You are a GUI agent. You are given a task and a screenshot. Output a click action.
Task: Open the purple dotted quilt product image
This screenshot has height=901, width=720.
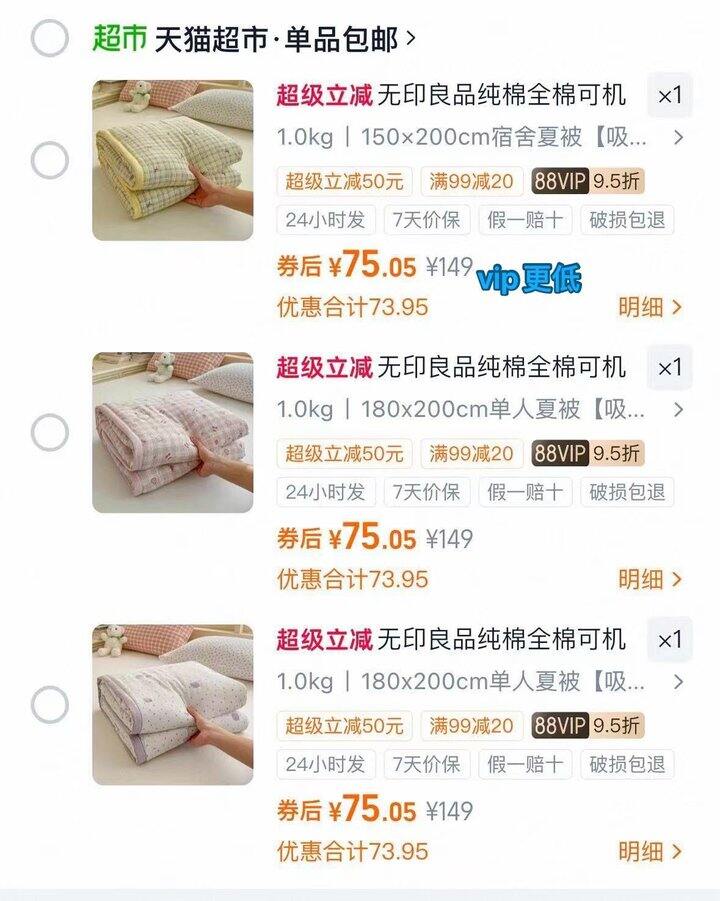[173, 705]
